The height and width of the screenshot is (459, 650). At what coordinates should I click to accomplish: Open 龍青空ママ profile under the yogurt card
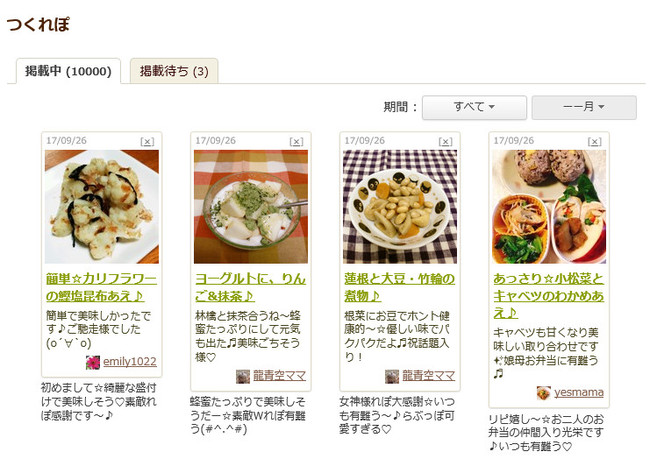[278, 376]
